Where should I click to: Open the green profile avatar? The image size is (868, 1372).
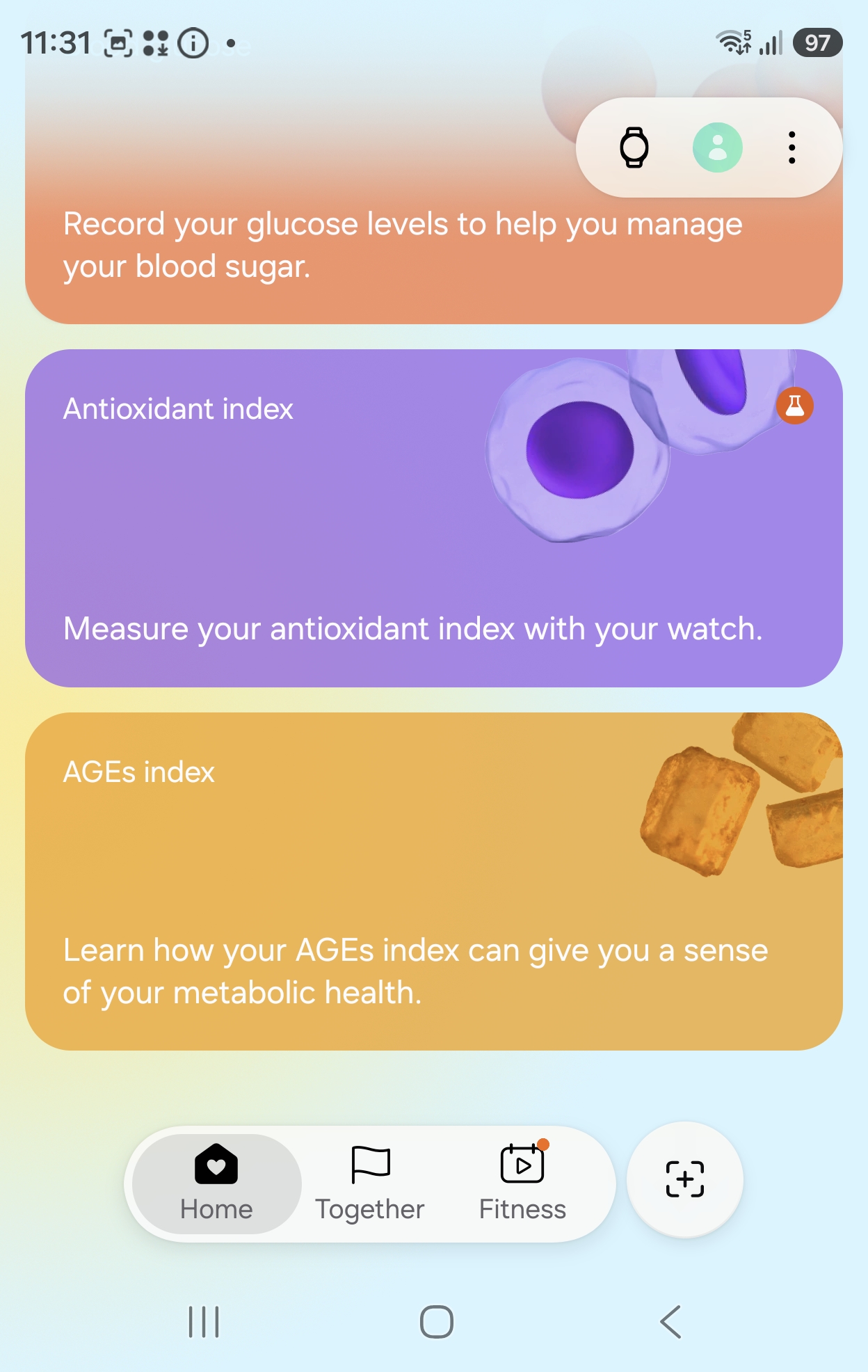point(717,147)
